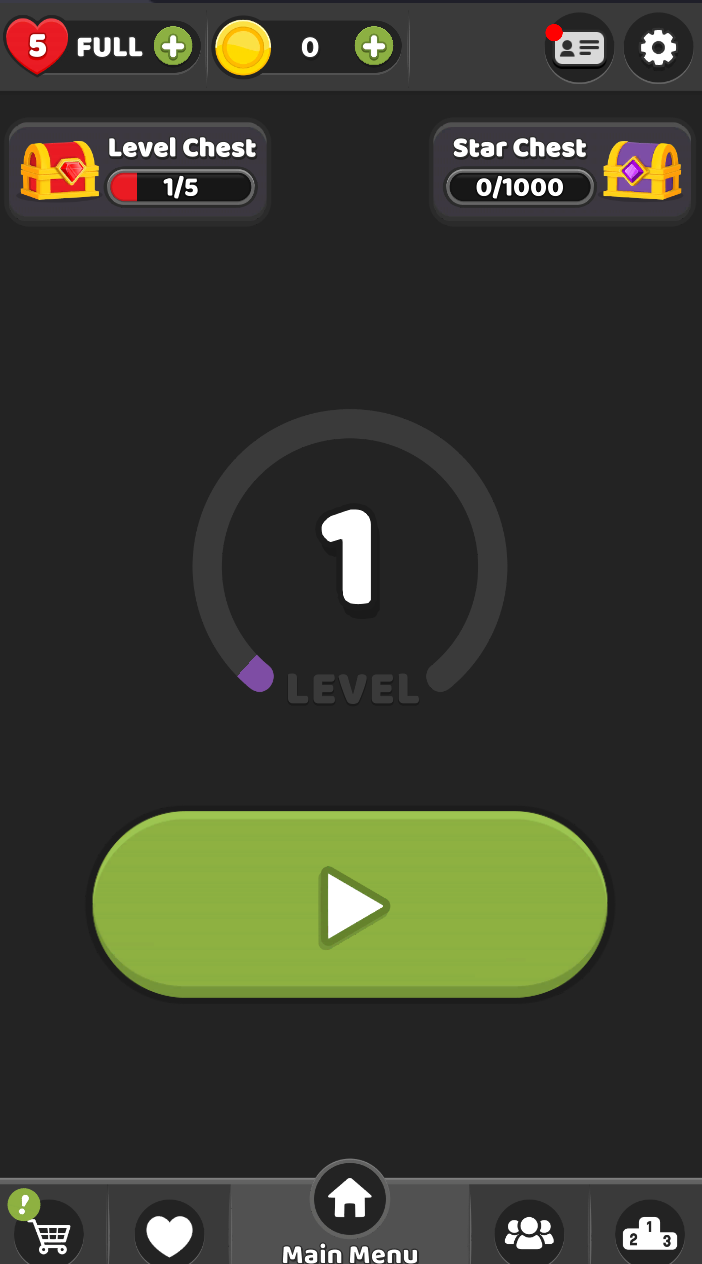Image resolution: width=702 pixels, height=1264 pixels.
Task: Open the settings gear
Action: [x=658, y=47]
